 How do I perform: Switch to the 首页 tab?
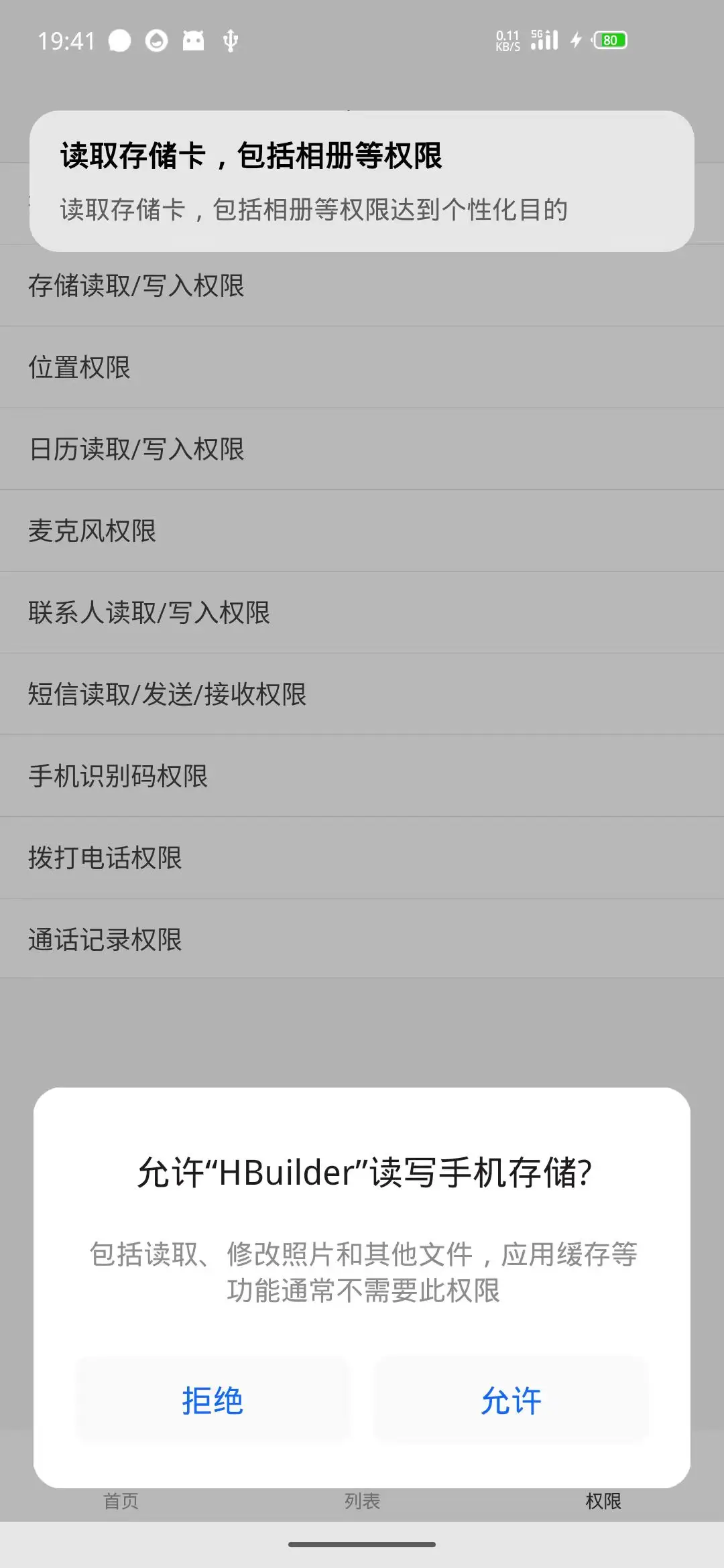pyautogui.click(x=121, y=1501)
